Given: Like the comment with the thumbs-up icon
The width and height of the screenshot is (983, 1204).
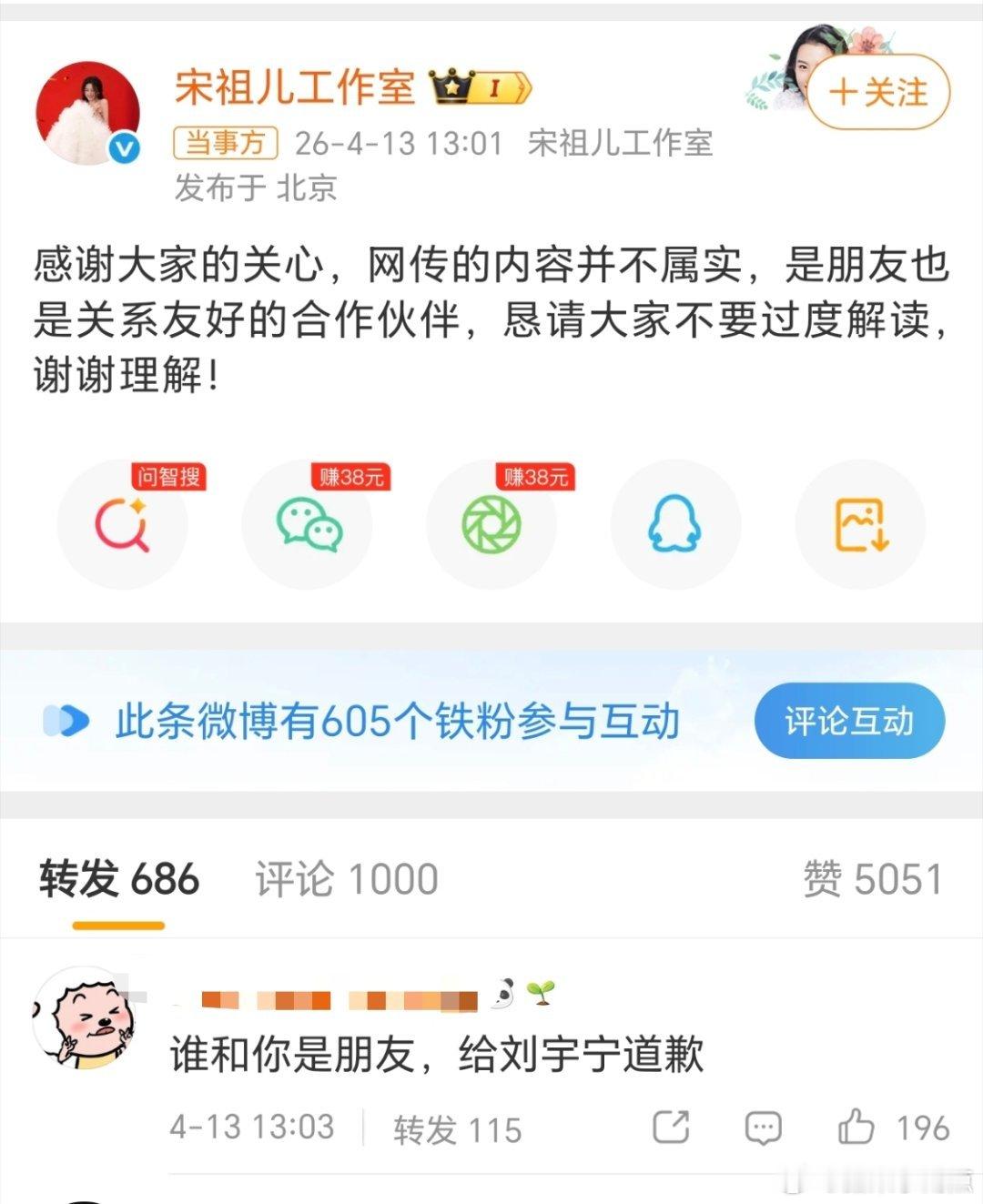Looking at the screenshot, I should click(x=858, y=1125).
